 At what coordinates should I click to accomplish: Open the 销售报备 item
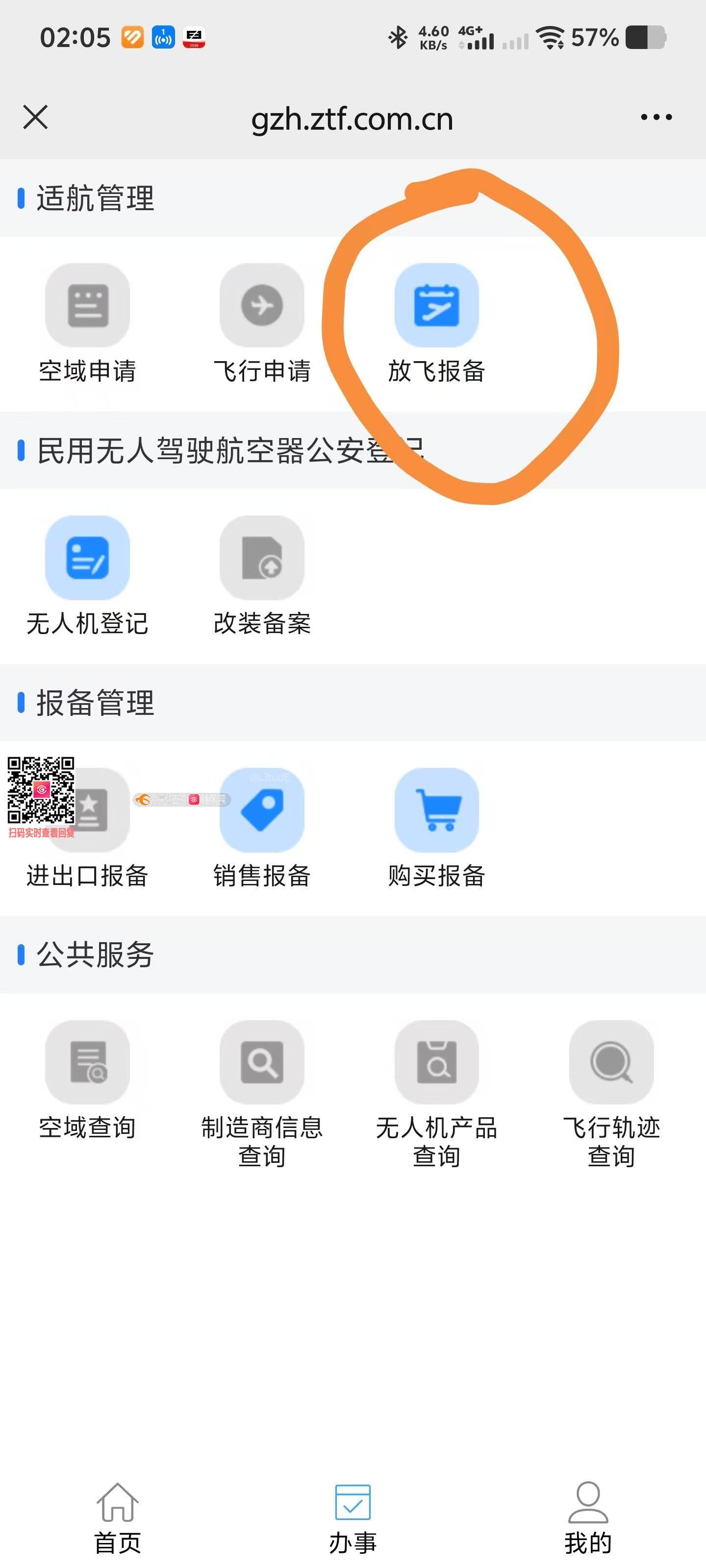(262, 810)
